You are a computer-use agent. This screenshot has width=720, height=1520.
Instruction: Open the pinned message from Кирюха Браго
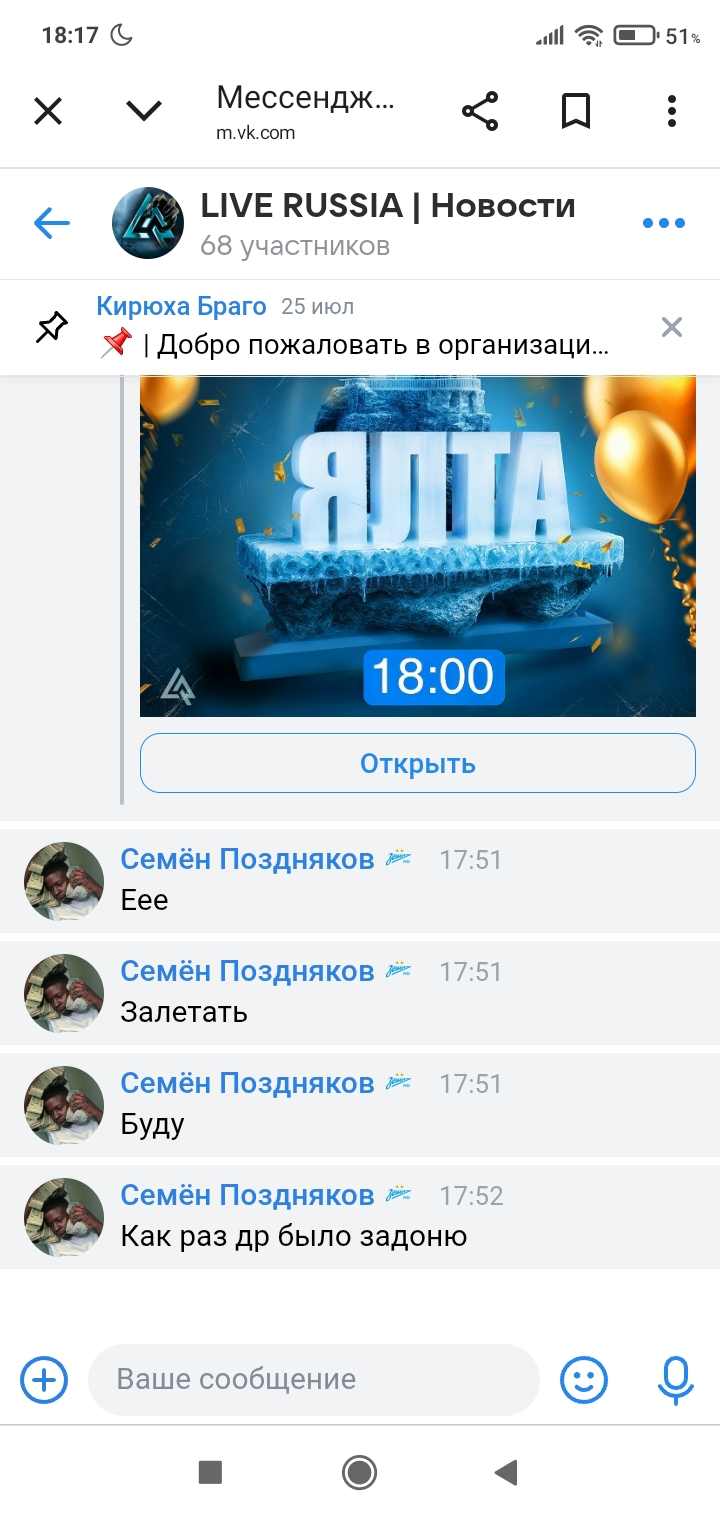tap(355, 327)
